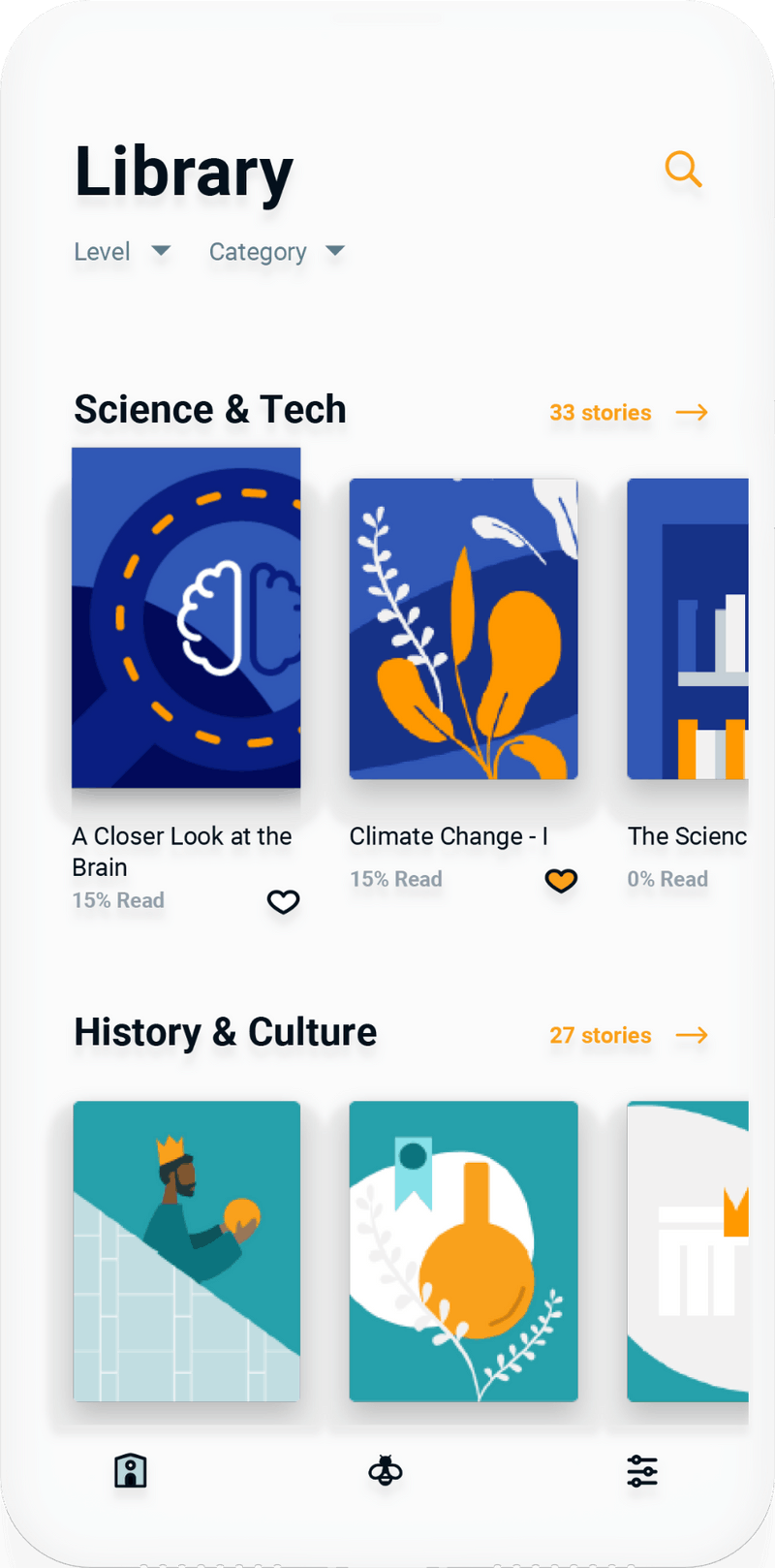
Task: Expand the Level dropdown filter
Action: click(122, 252)
